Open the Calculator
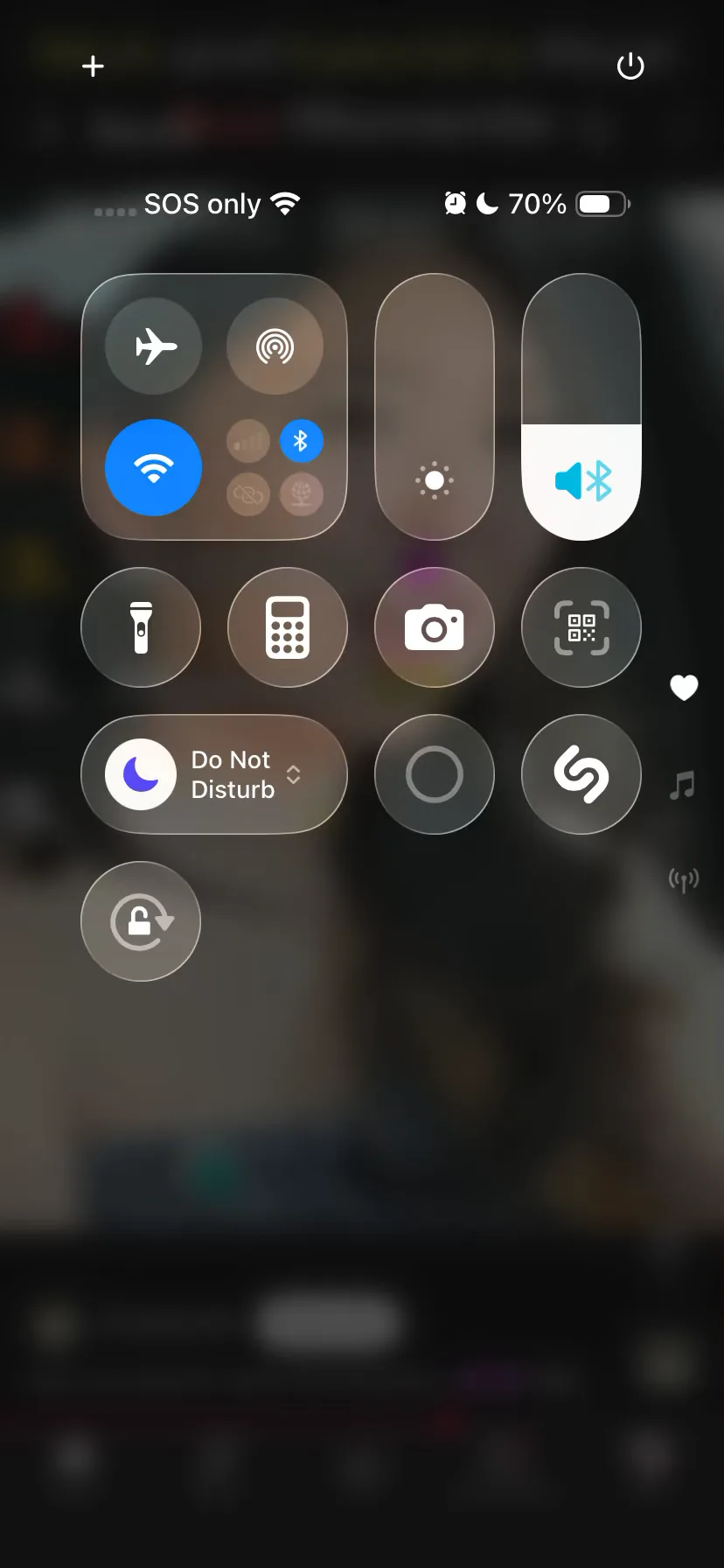724x1568 pixels. click(288, 627)
